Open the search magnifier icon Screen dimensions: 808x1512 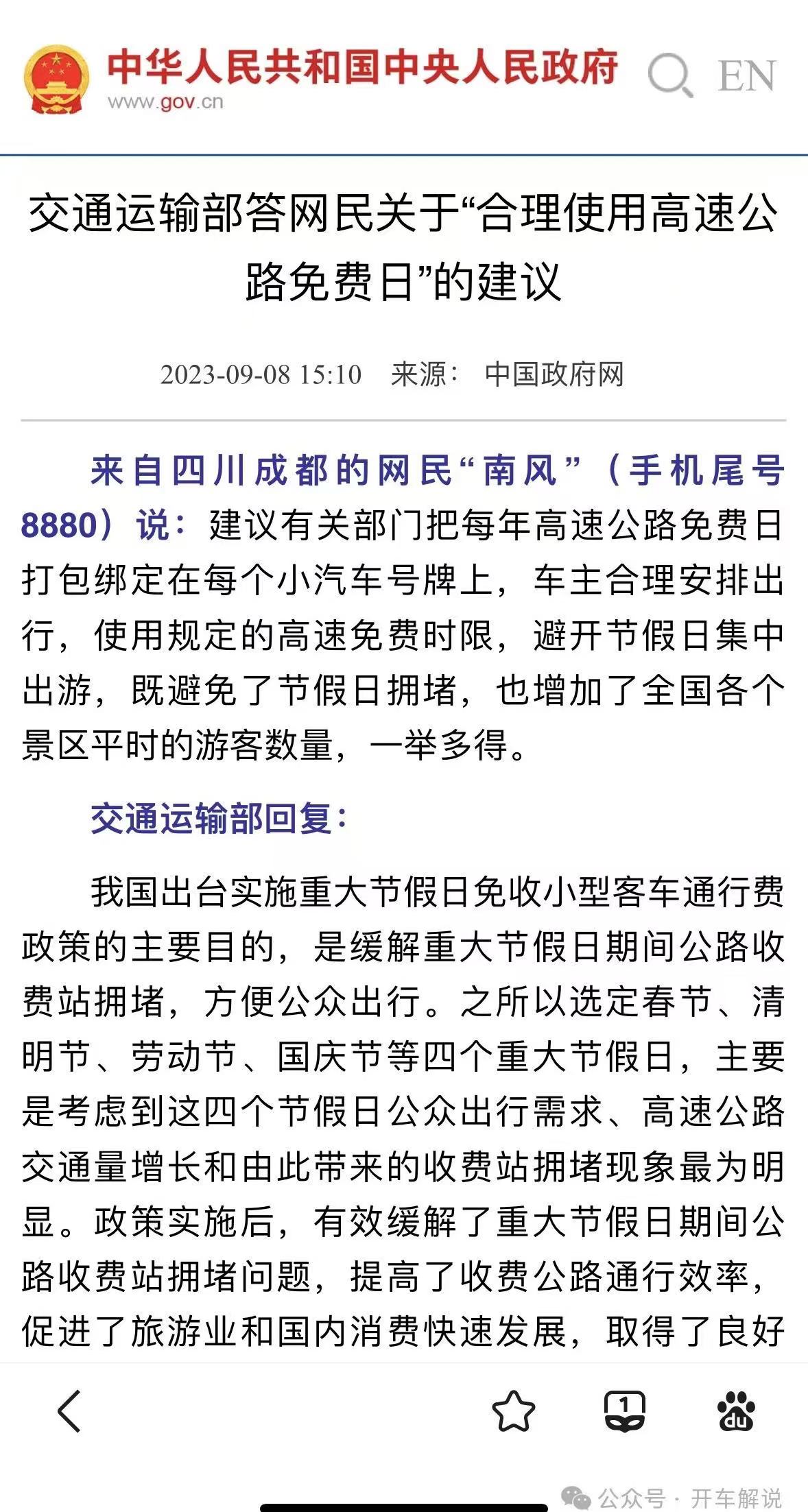(670, 75)
